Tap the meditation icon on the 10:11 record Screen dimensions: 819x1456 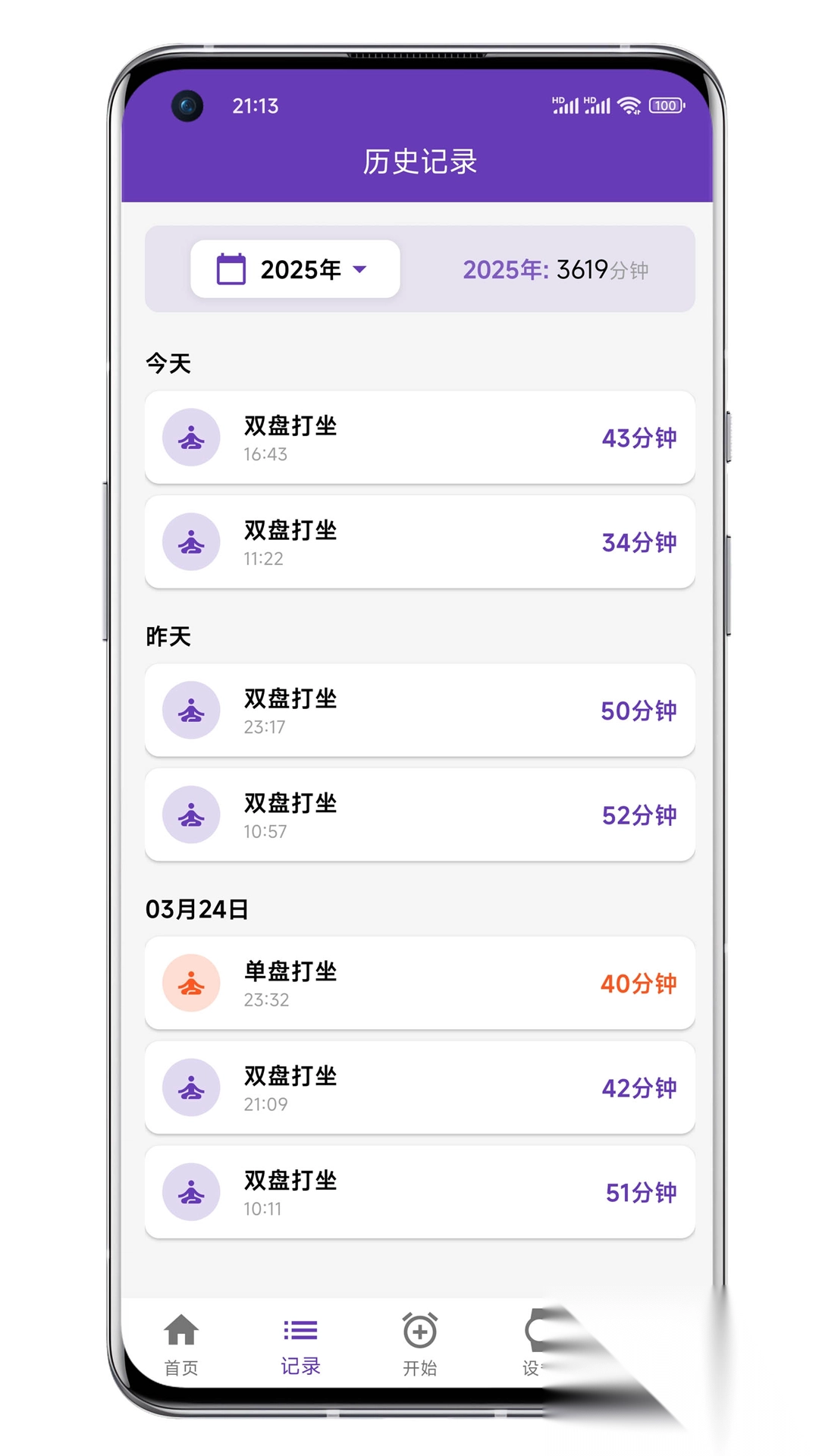[x=190, y=1191]
